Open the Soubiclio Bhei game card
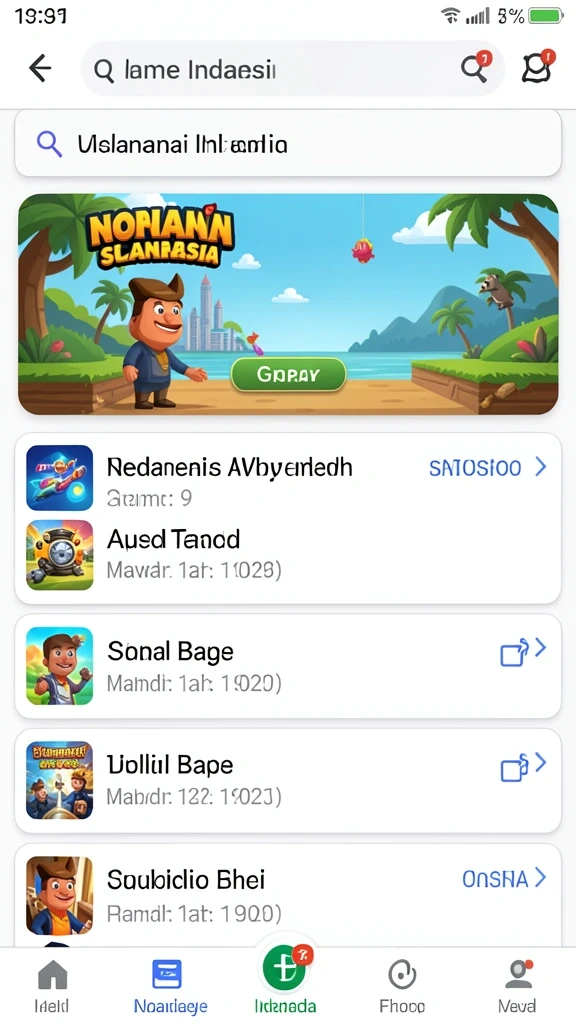Viewport: 576px width, 1024px height. (x=288, y=895)
